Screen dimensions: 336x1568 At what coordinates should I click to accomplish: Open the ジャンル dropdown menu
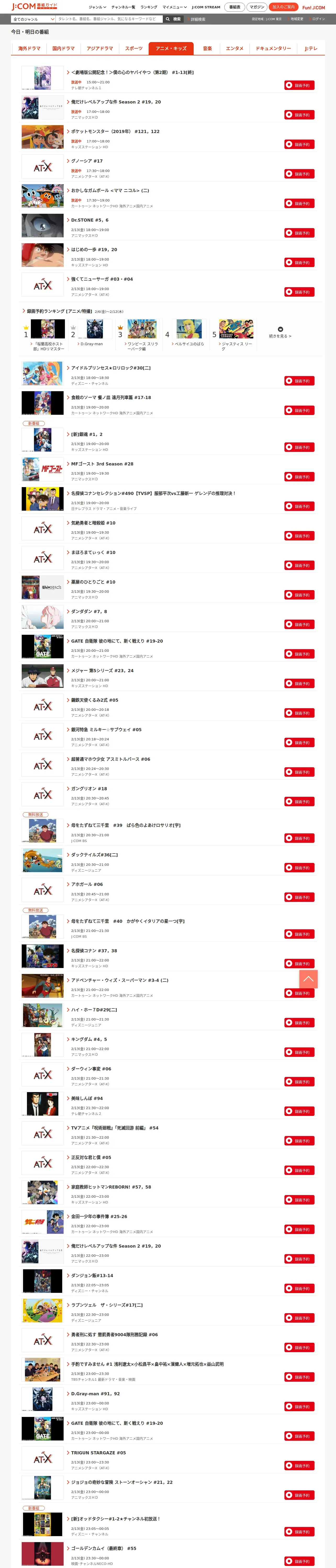coord(97,7)
